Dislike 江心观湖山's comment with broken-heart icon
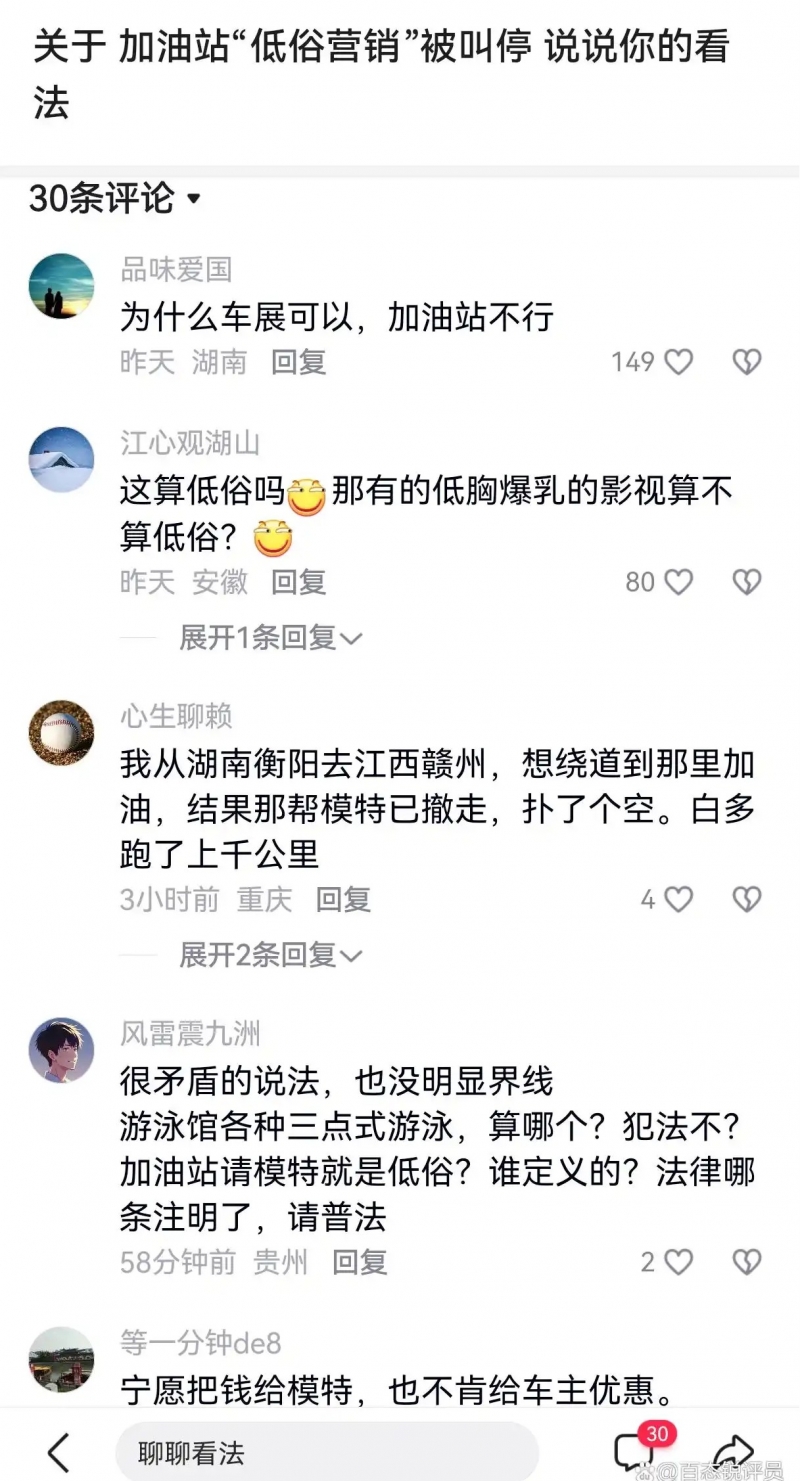The width and height of the screenshot is (800, 1481). [x=746, y=581]
